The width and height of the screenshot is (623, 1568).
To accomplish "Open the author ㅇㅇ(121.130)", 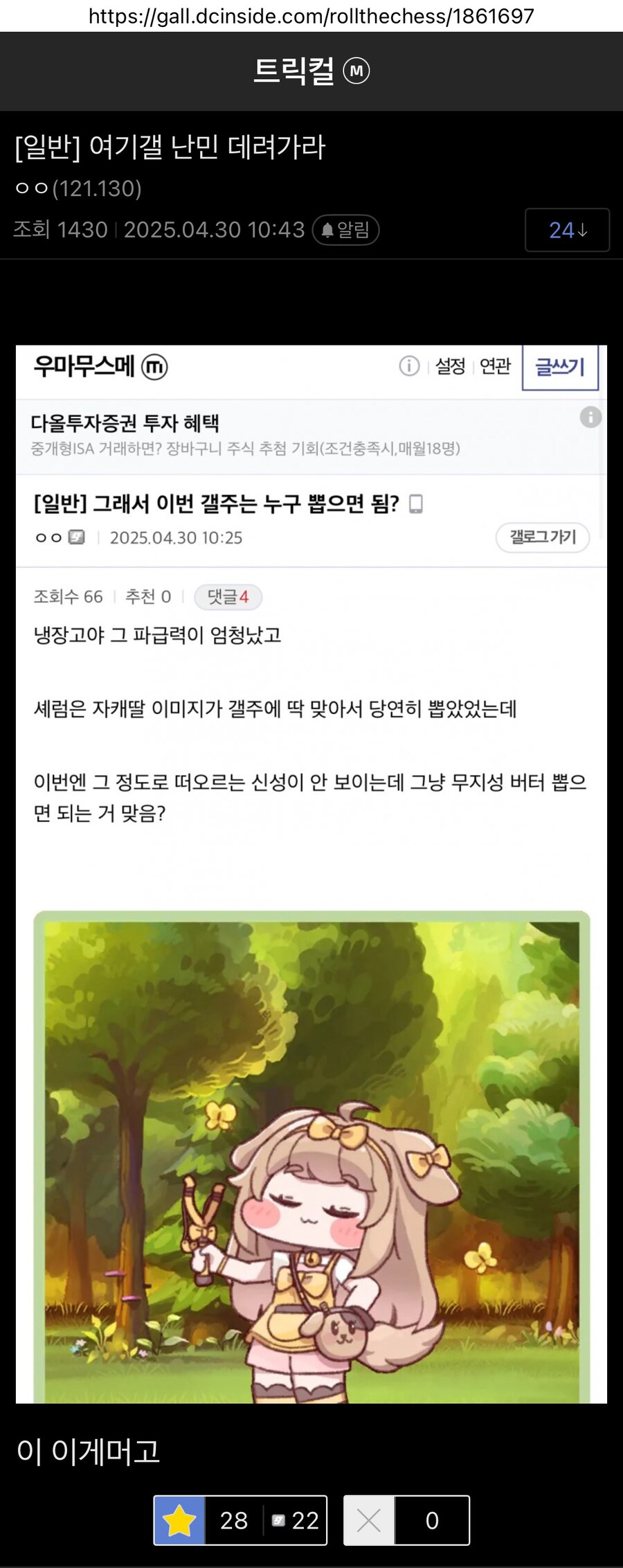I will click(x=78, y=188).
